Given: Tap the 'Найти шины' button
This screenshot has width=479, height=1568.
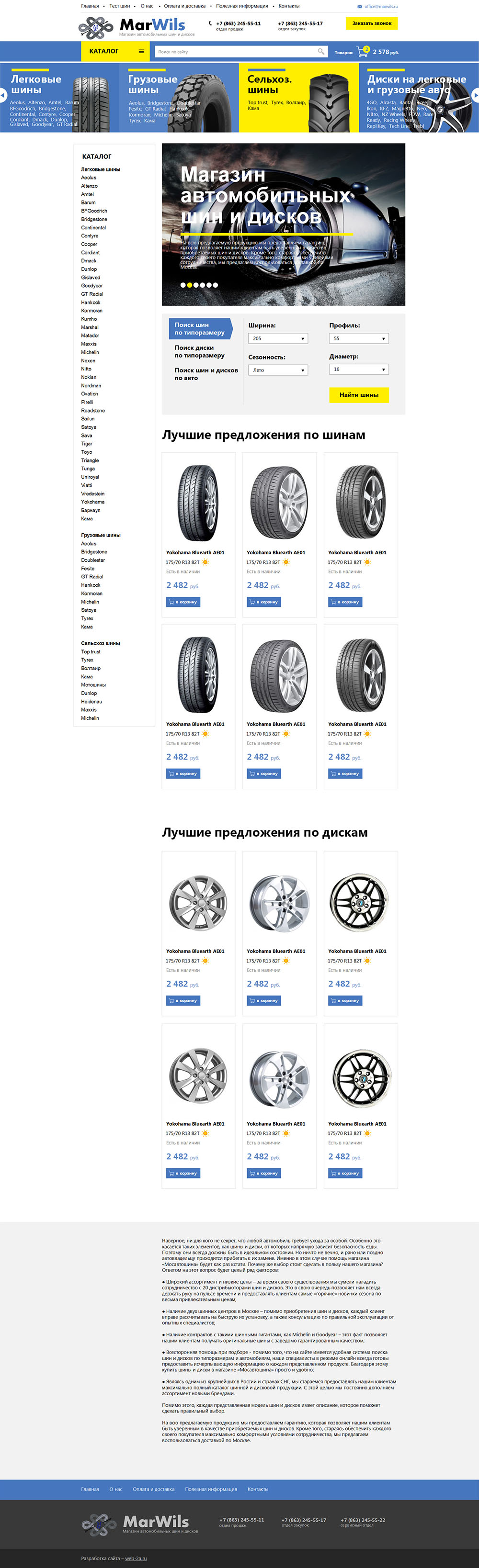Looking at the screenshot, I should pos(358,395).
